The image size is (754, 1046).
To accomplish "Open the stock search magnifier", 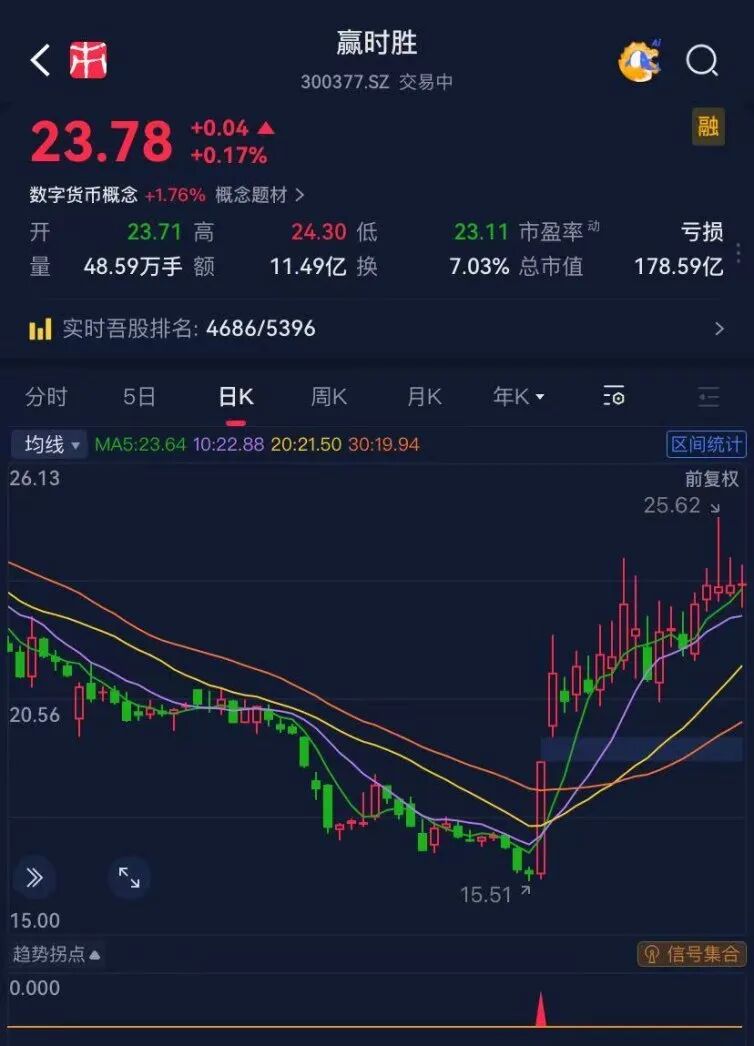I will (702, 61).
